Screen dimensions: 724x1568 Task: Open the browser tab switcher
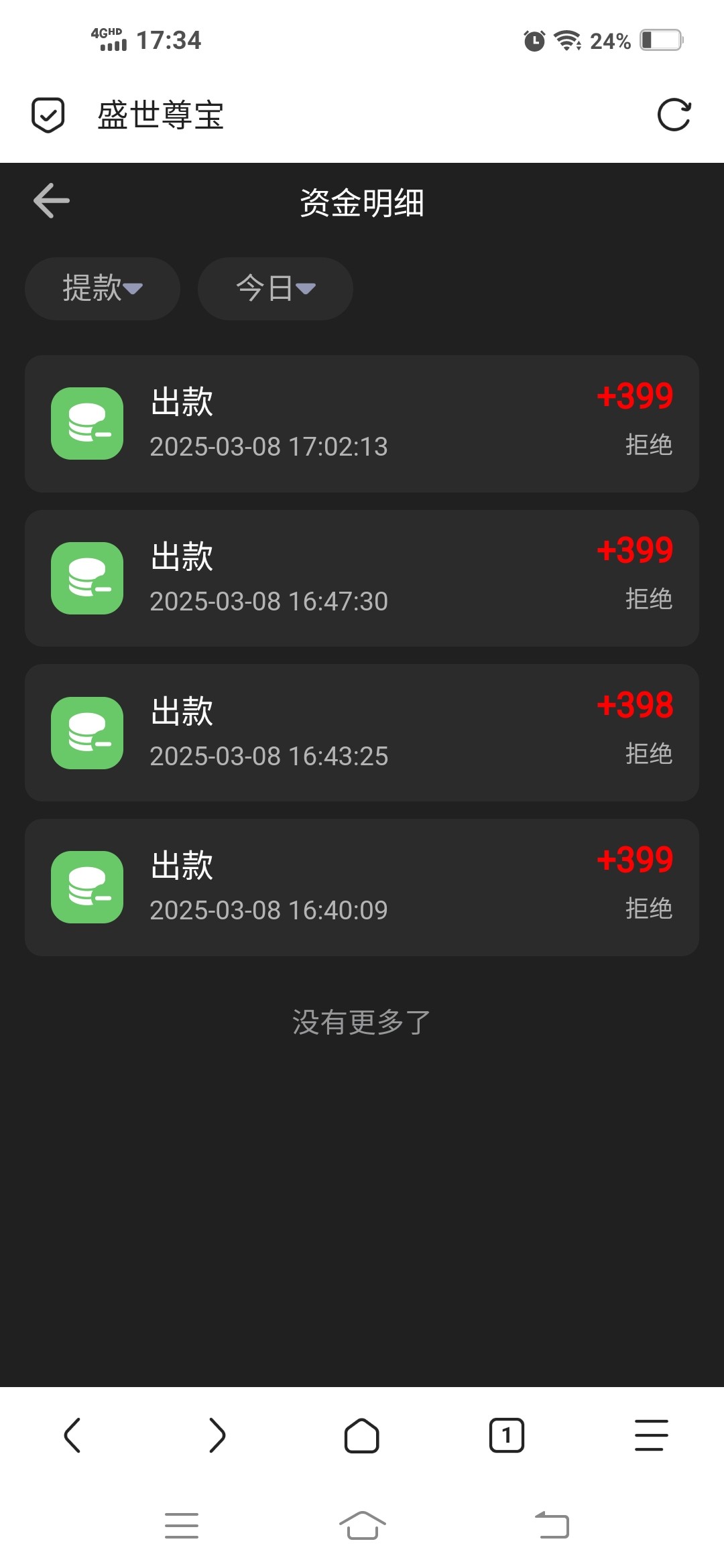tap(507, 1435)
